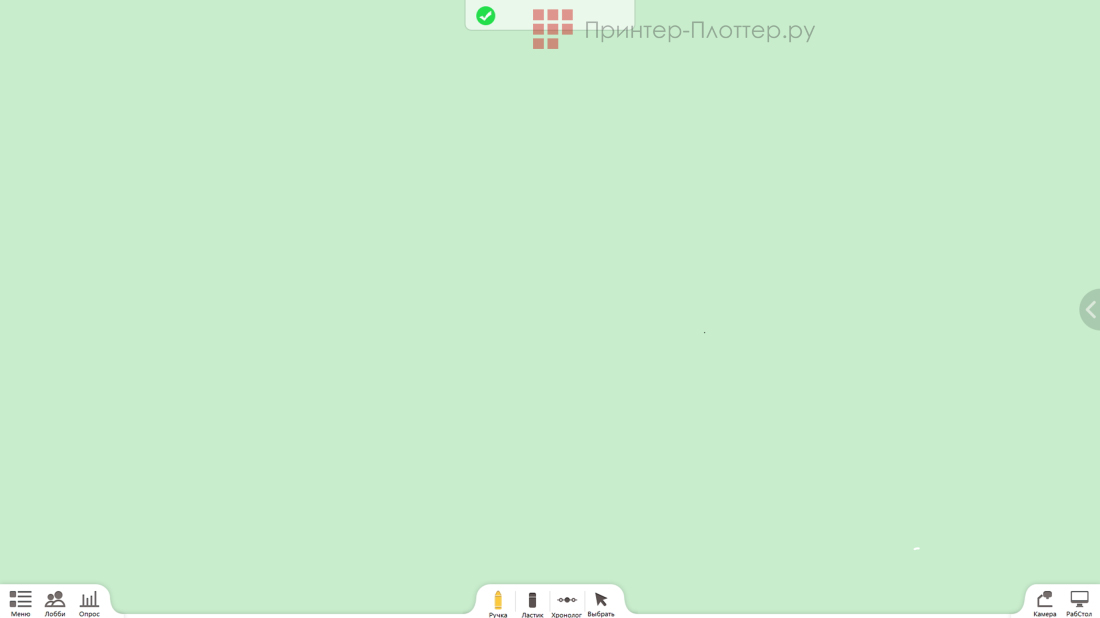Viewport: 1100px width, 618px height.
Task: Open the Меню main menu
Action: (20, 601)
